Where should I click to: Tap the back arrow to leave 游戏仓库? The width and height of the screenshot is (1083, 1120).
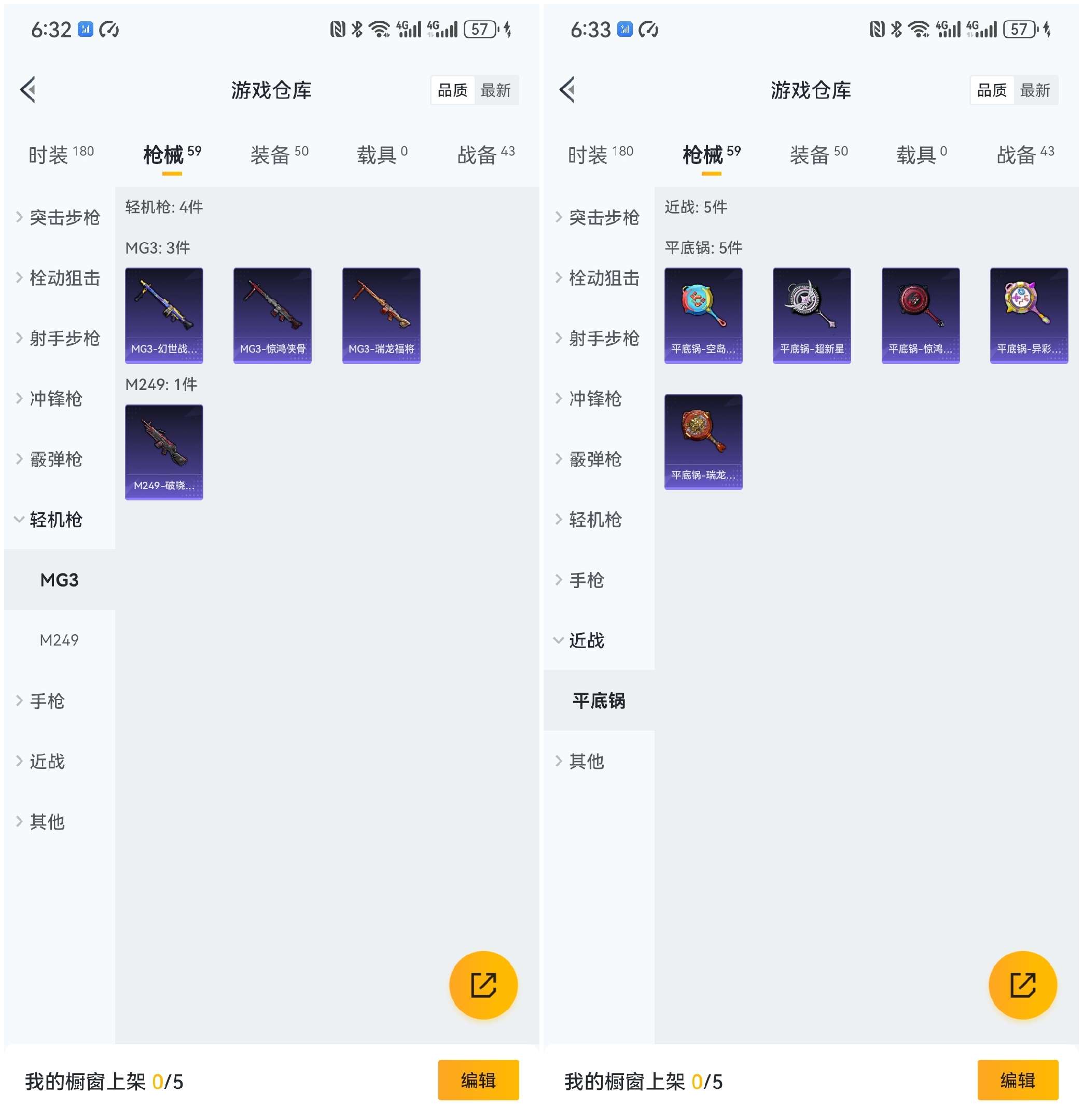tap(28, 90)
